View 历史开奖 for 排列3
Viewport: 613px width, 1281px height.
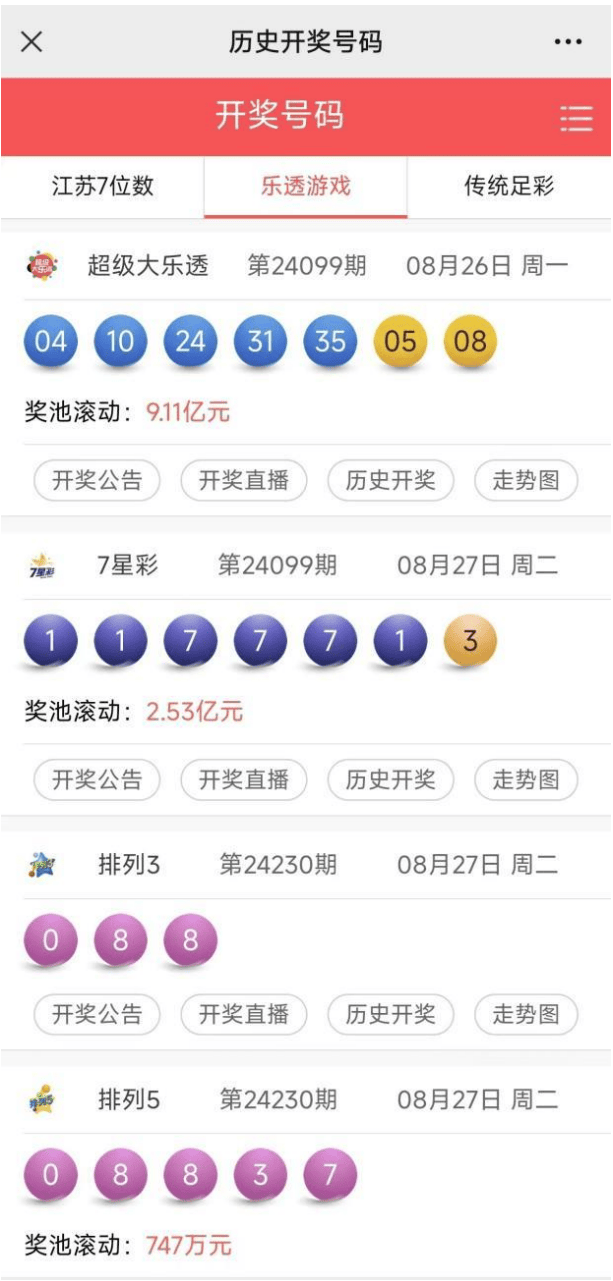point(391,1014)
